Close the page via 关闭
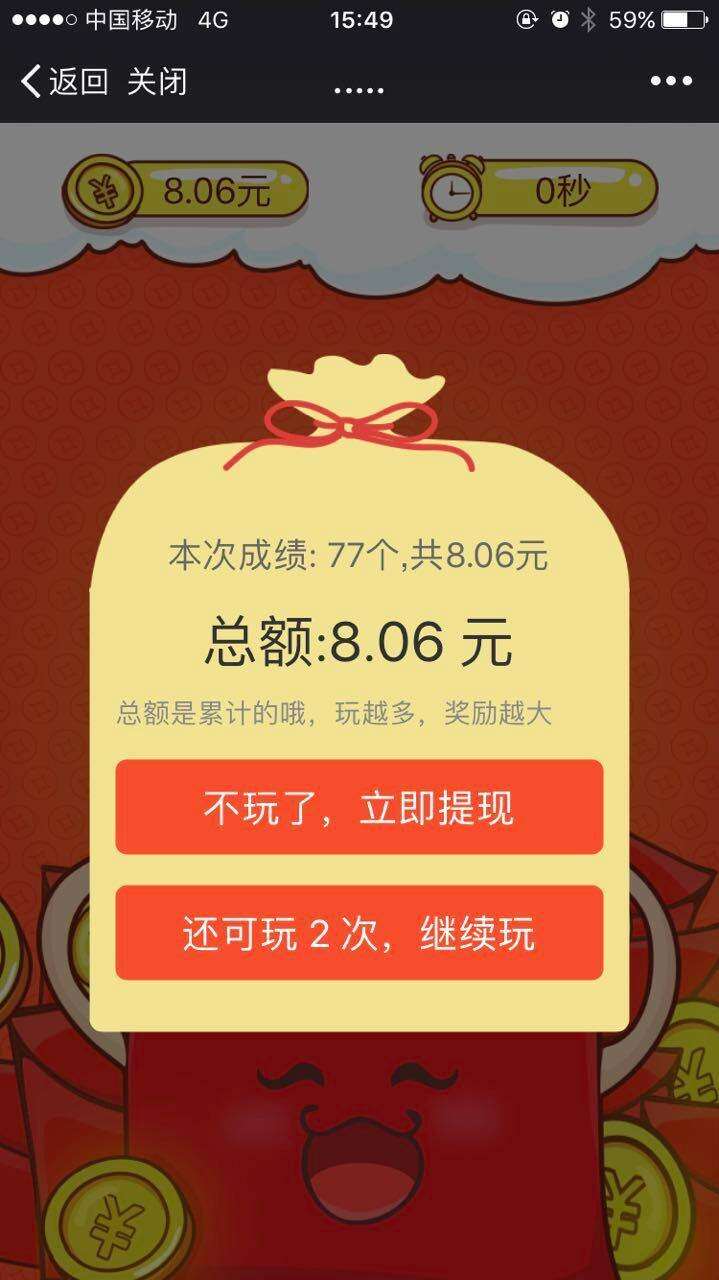 click(157, 81)
